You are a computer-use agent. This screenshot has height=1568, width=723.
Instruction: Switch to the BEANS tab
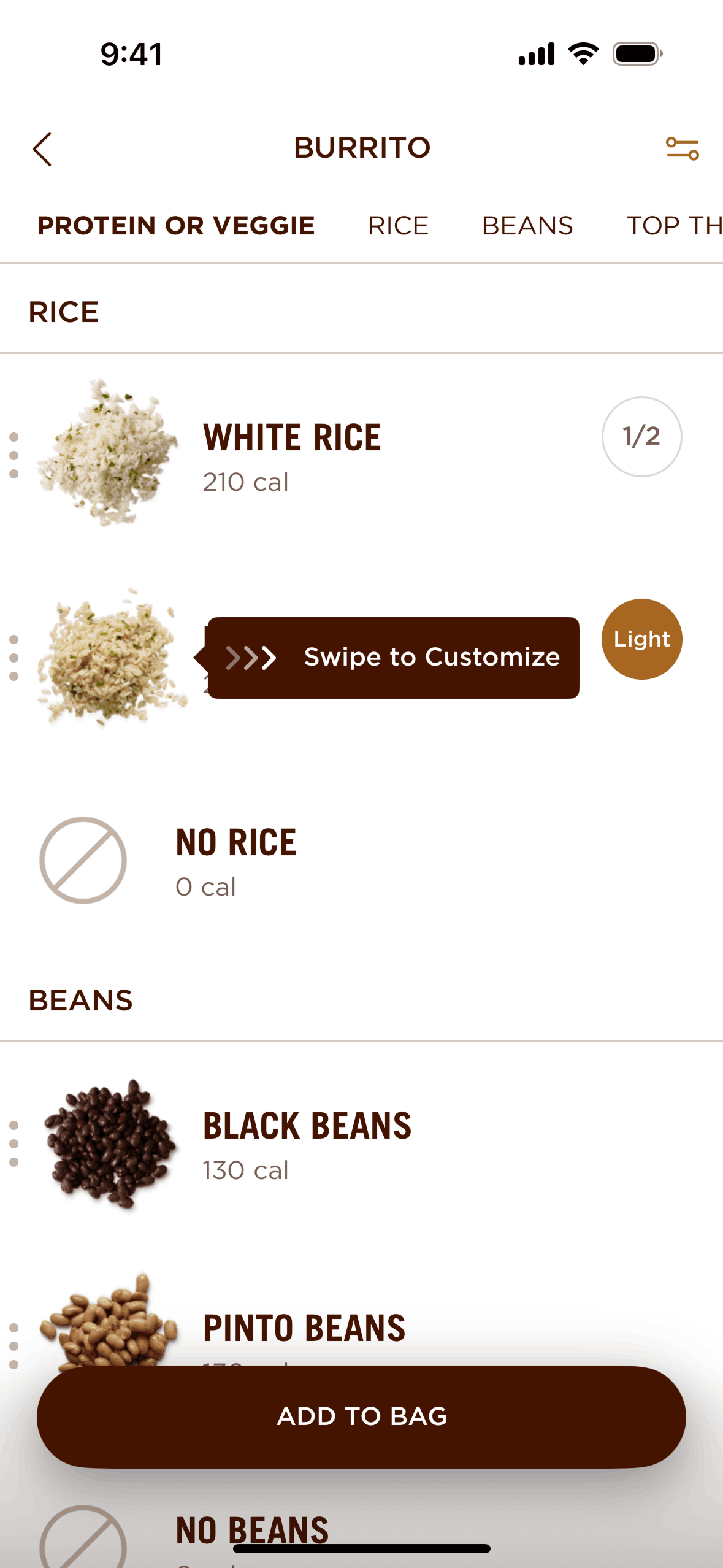(528, 225)
